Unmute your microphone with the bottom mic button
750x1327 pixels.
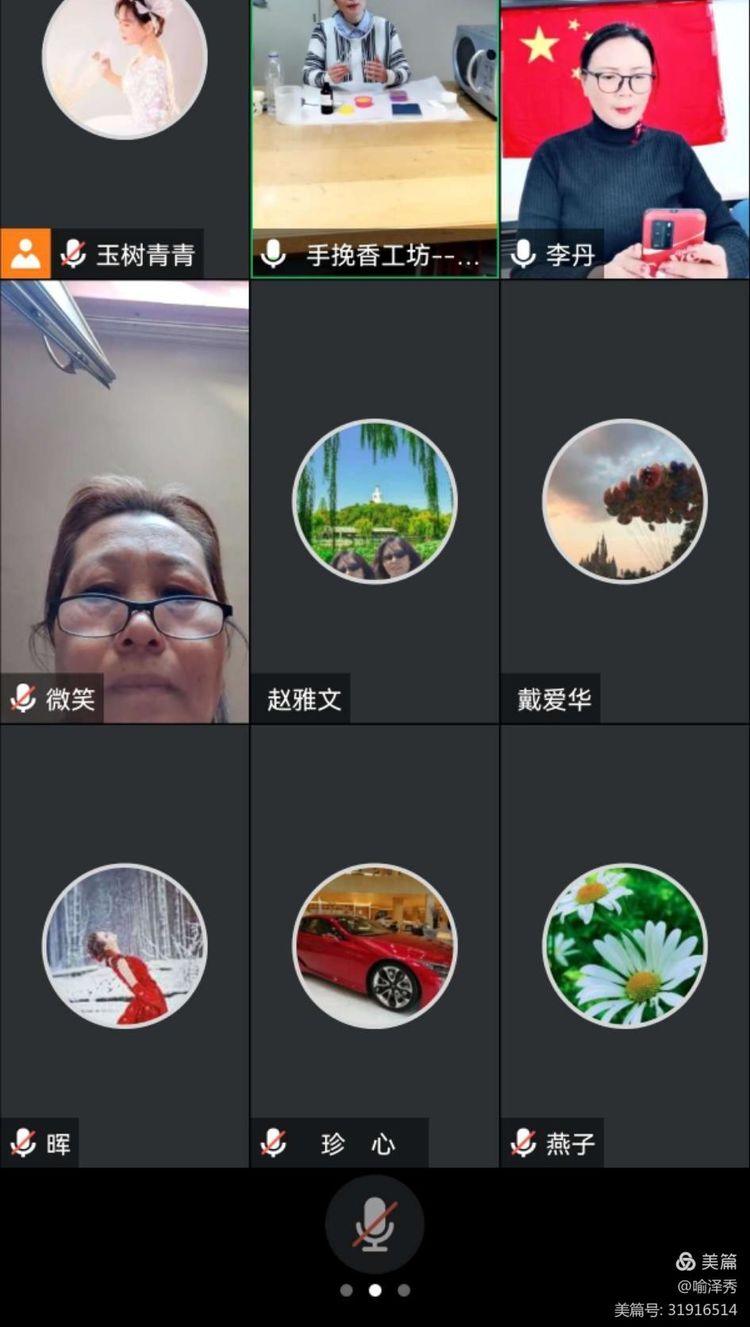point(374,1224)
